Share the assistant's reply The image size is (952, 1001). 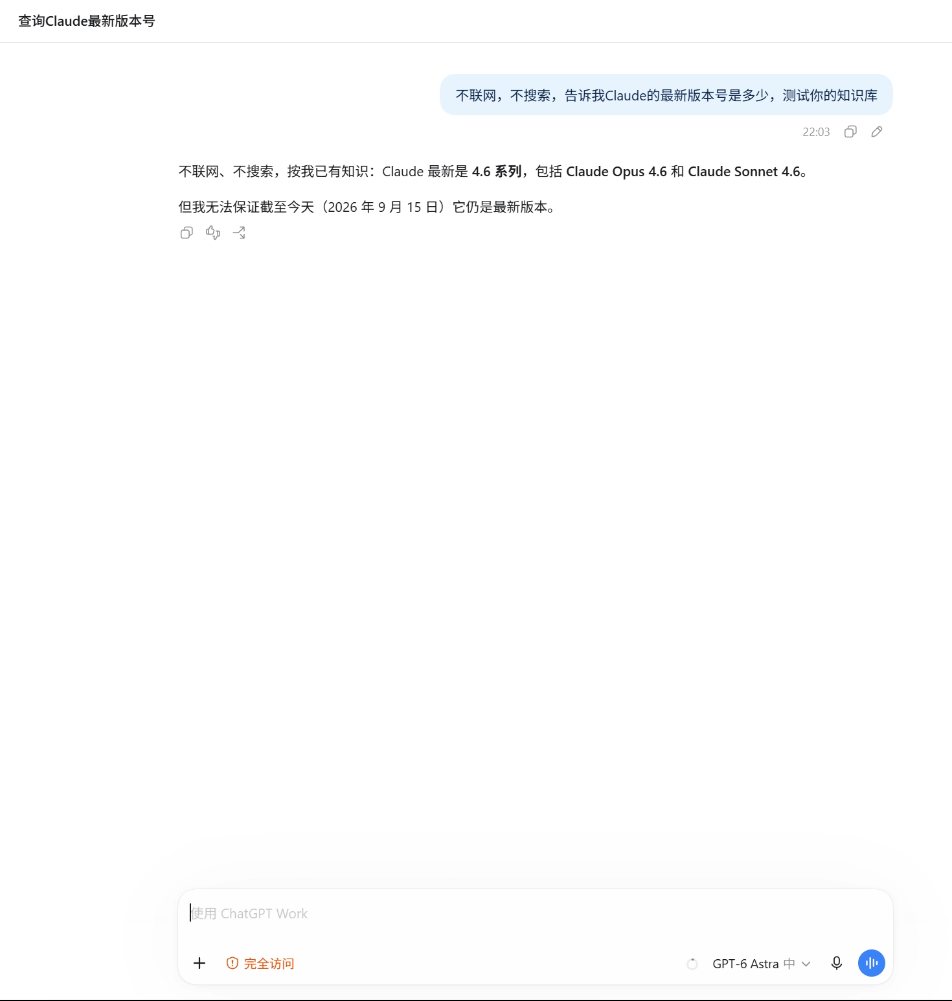(x=239, y=233)
